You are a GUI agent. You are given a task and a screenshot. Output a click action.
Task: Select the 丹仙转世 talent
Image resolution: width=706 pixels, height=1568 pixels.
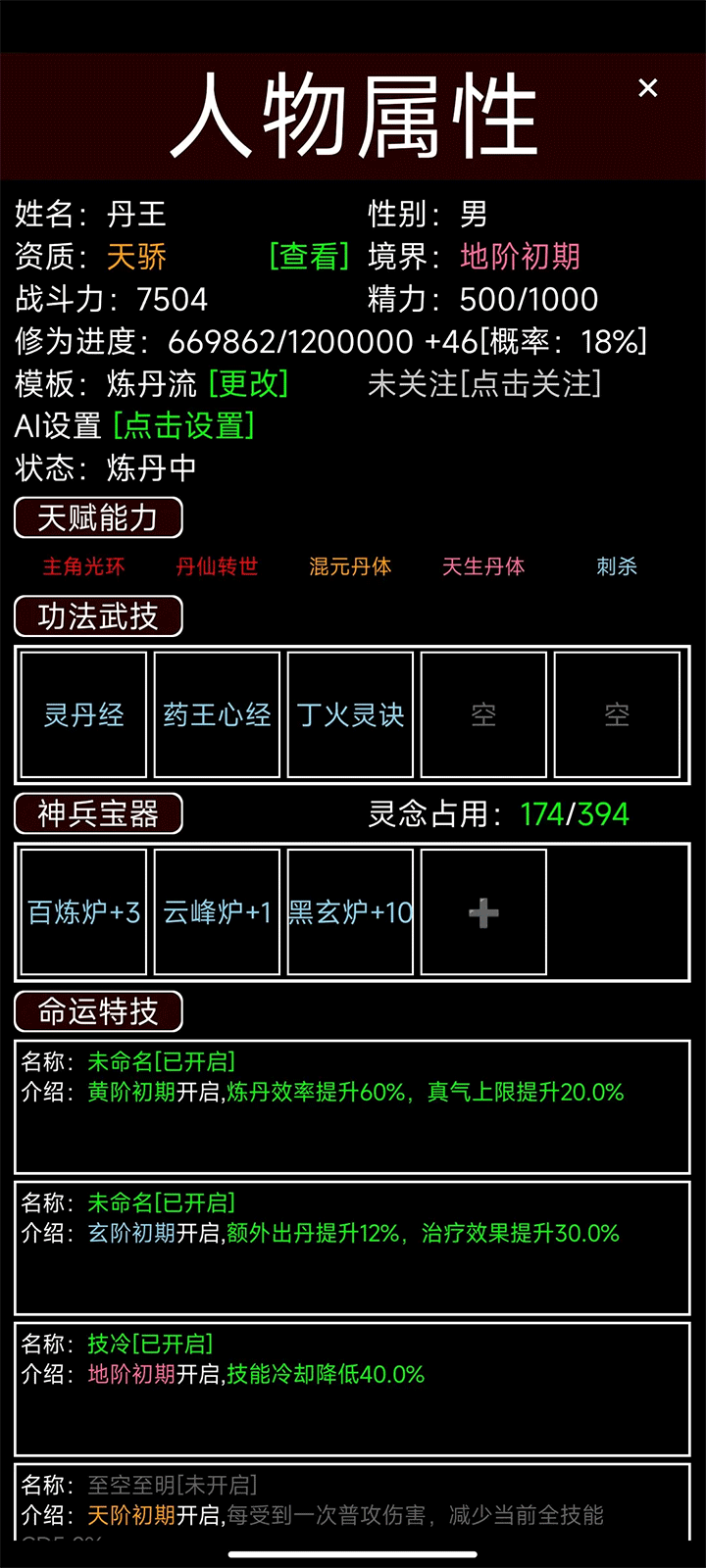pos(217,566)
